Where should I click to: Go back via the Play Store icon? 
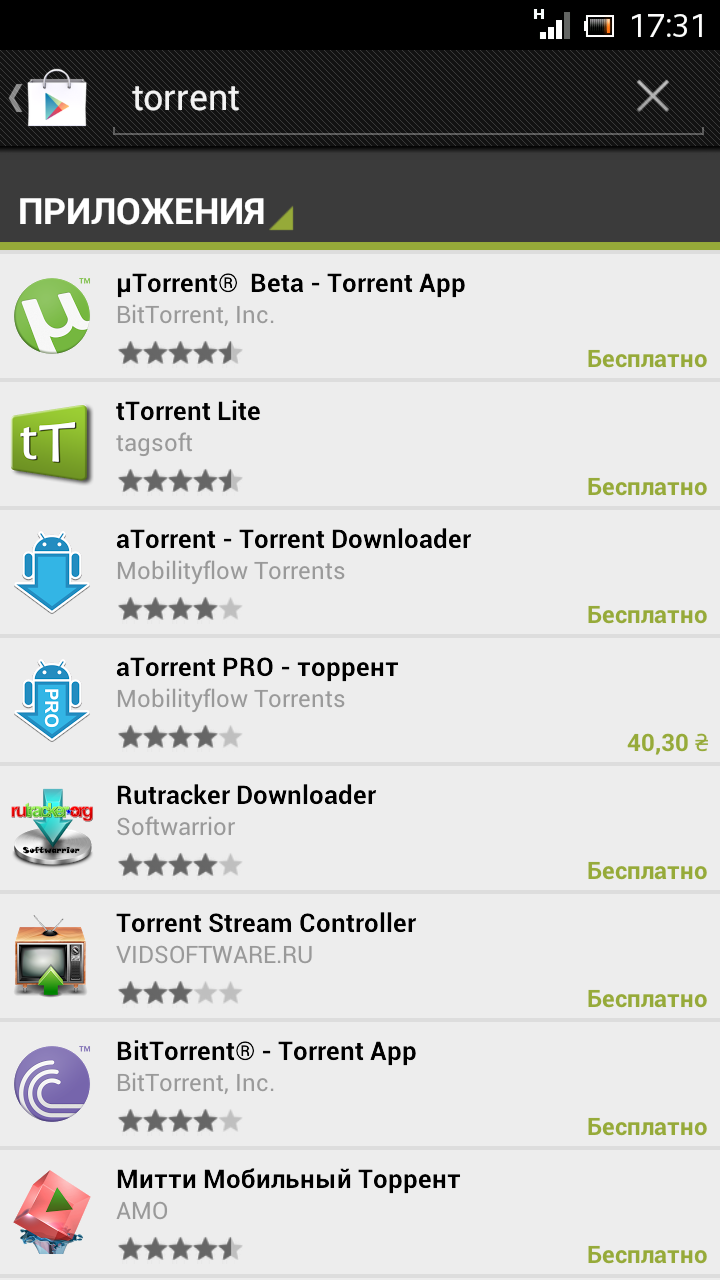coord(48,98)
